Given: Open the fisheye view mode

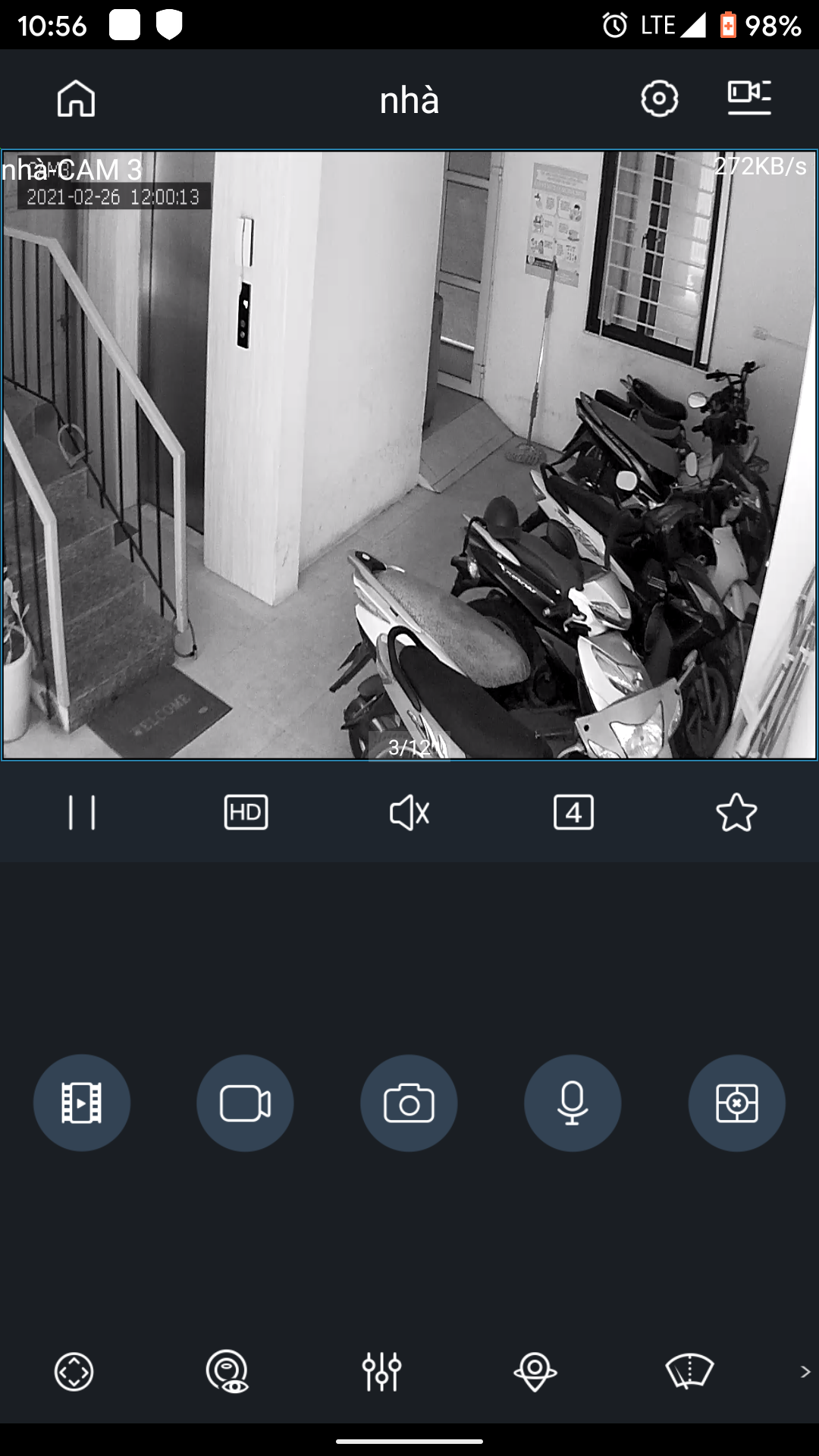Looking at the screenshot, I should (x=227, y=1372).
